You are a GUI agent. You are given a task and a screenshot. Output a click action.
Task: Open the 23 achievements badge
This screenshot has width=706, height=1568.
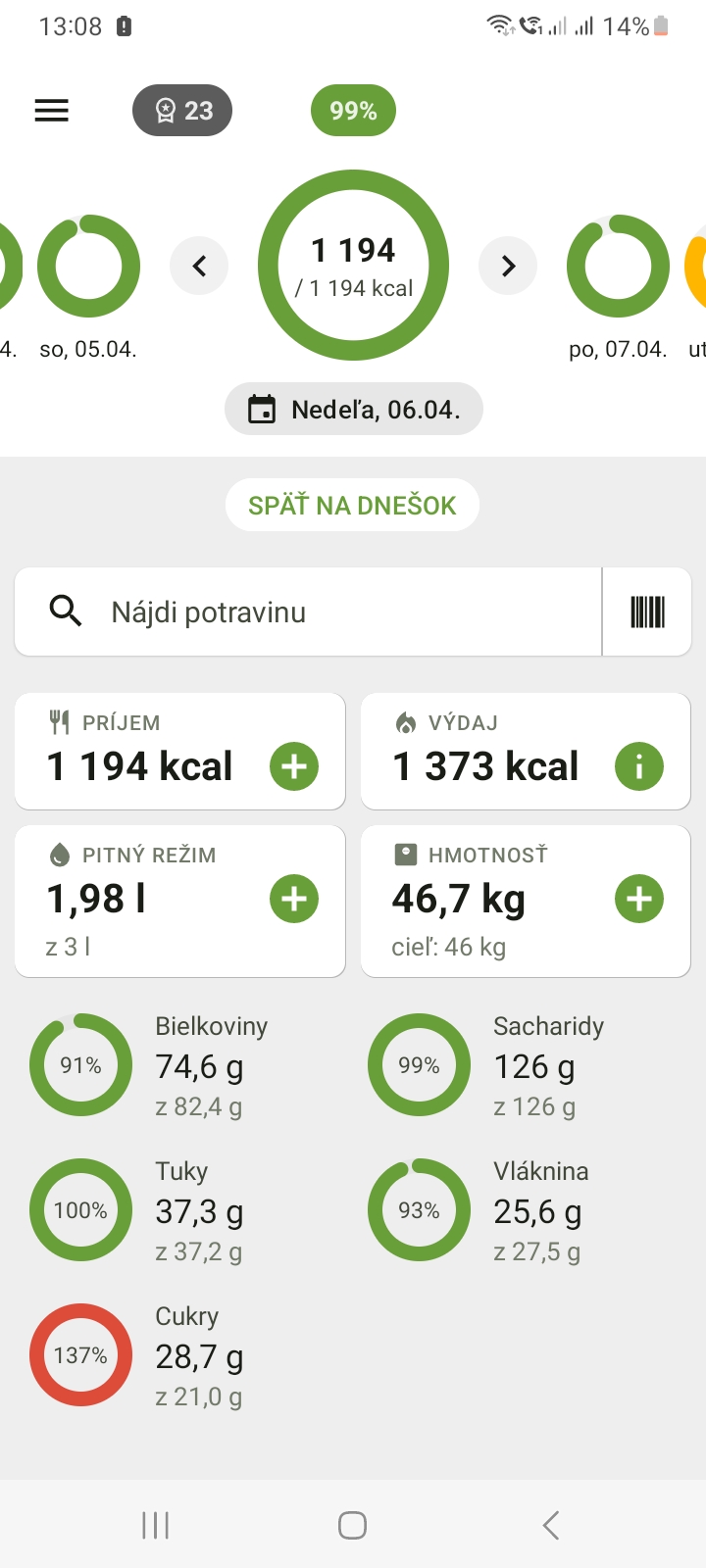[x=182, y=111]
